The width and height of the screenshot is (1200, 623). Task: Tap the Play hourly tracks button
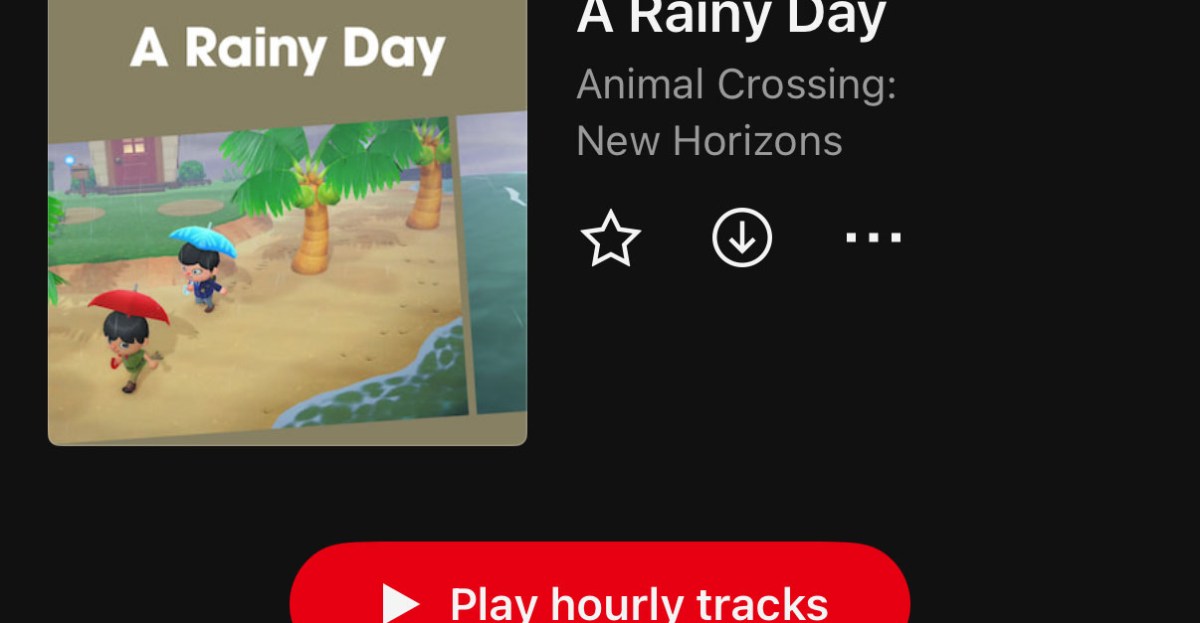[x=600, y=595]
